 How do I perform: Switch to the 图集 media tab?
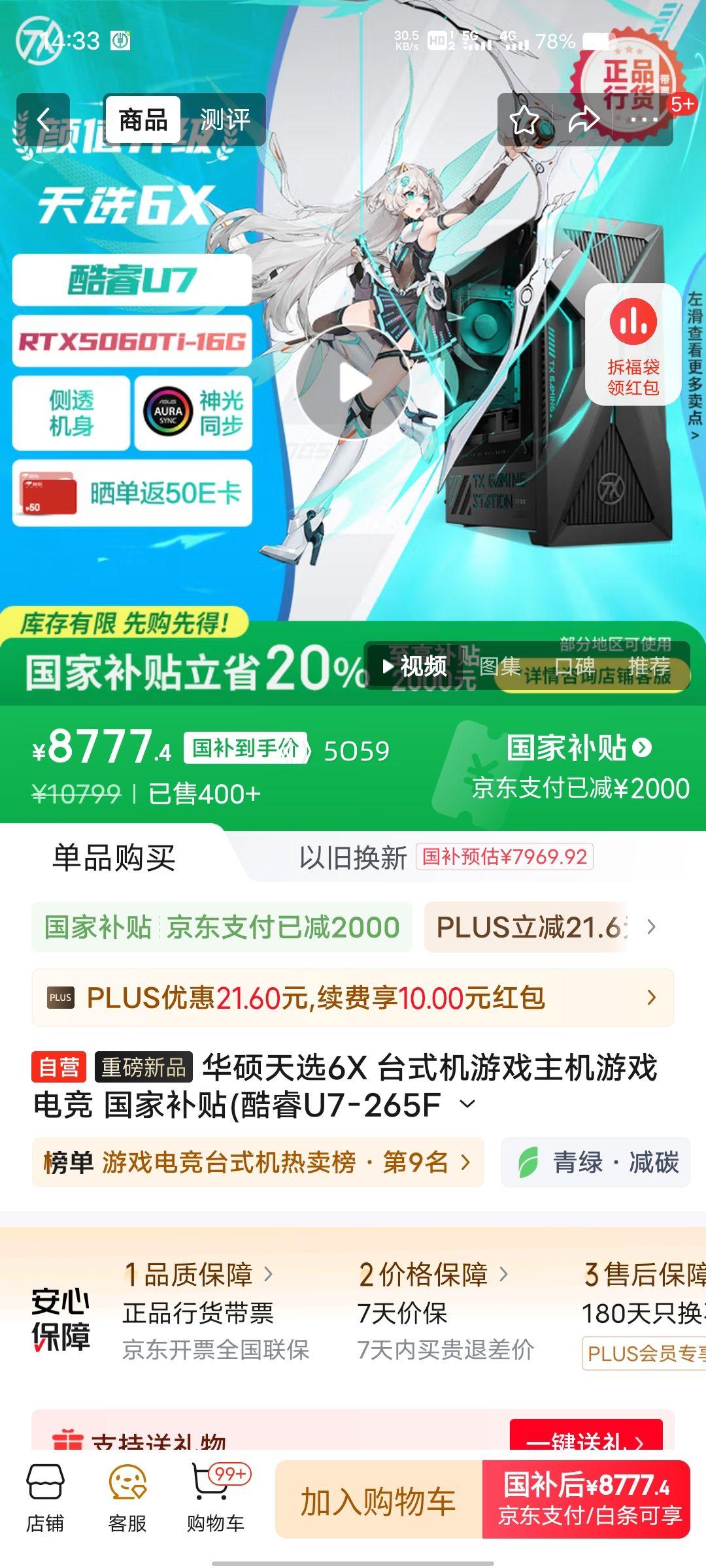500,666
